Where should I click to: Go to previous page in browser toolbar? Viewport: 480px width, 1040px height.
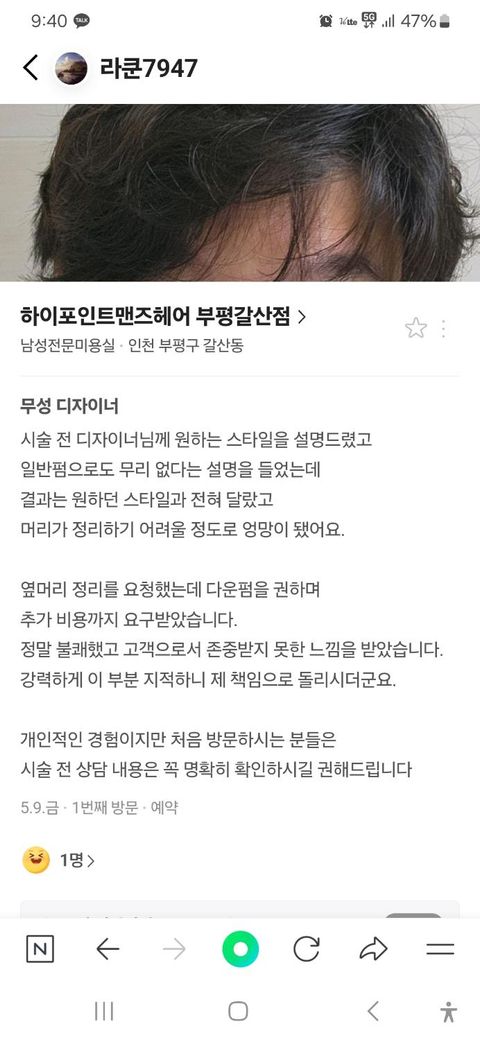107,950
